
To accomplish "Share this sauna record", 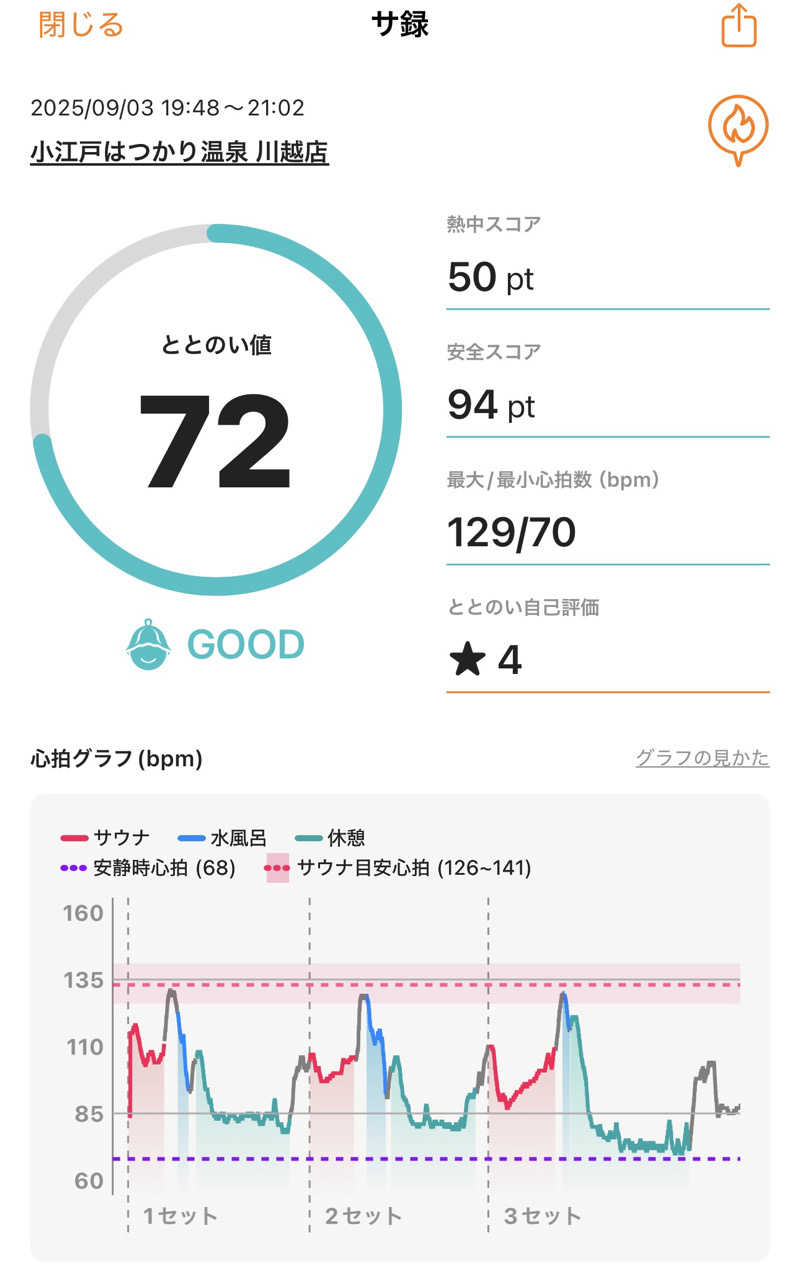I will tap(739, 26).
